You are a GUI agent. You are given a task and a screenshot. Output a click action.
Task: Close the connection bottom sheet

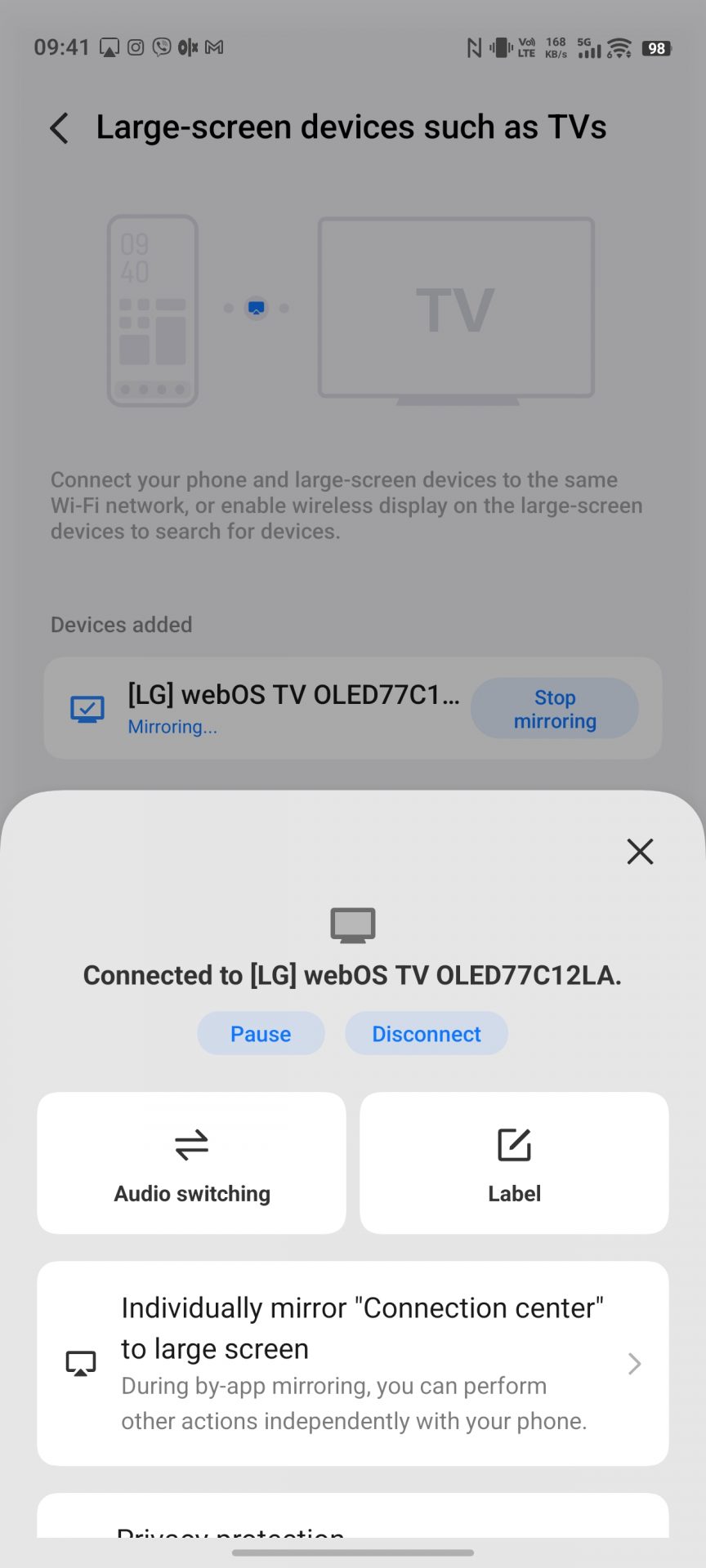[x=640, y=851]
